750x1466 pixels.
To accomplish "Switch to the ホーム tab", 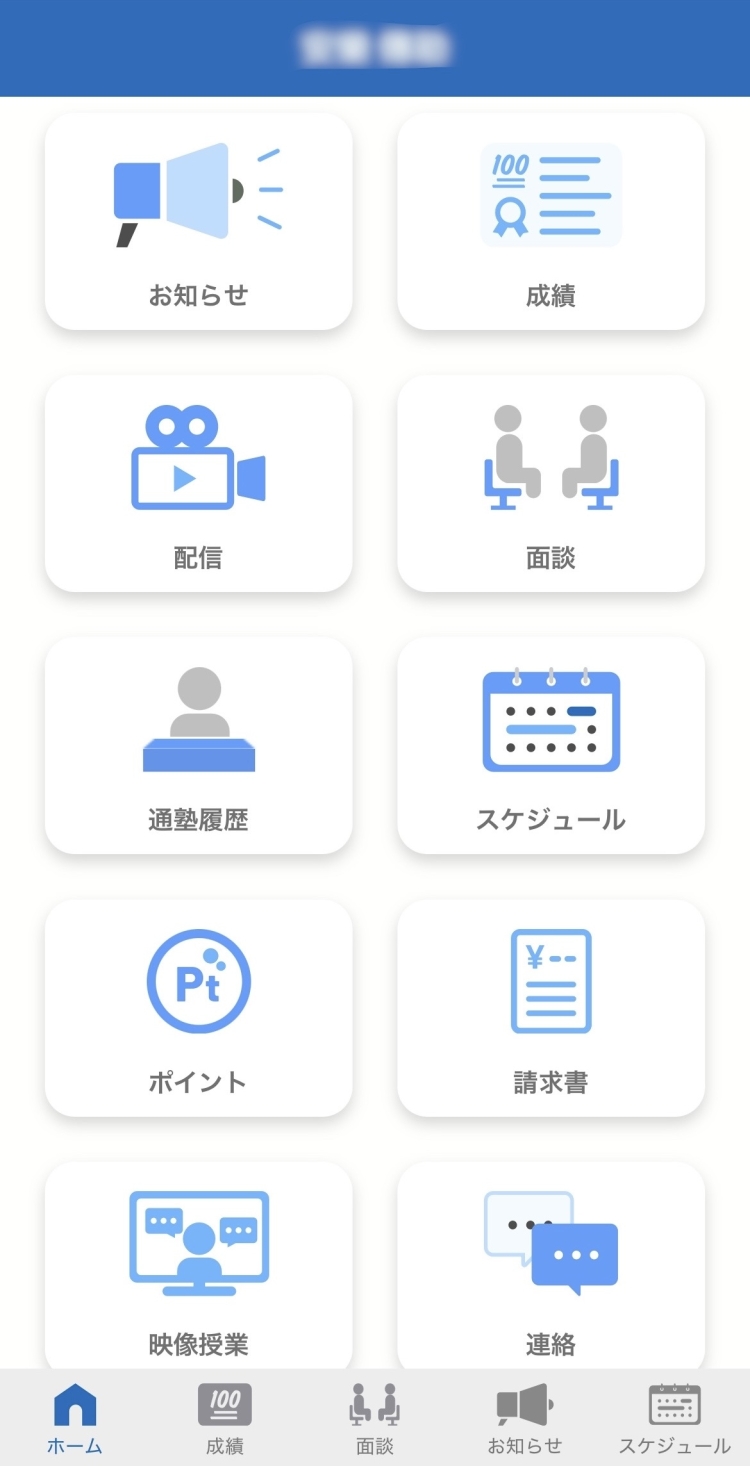I will point(75,1418).
